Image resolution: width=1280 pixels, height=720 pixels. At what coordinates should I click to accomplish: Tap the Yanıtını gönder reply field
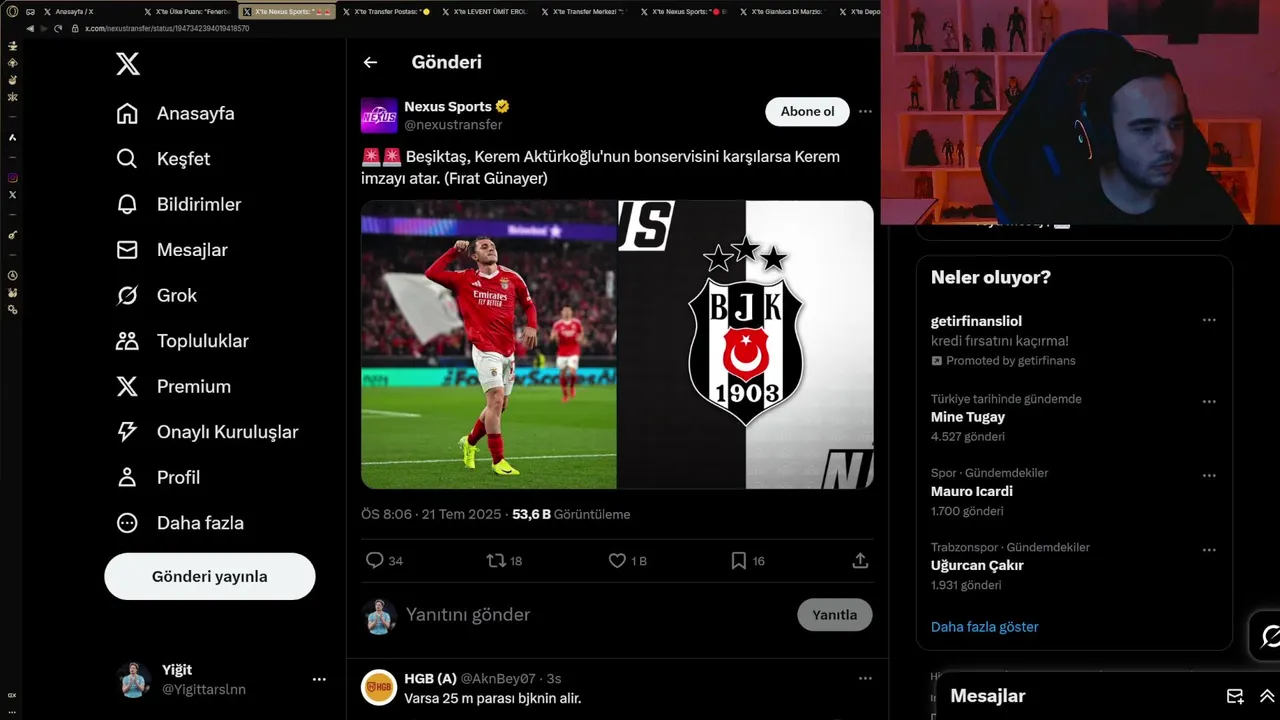click(580, 615)
